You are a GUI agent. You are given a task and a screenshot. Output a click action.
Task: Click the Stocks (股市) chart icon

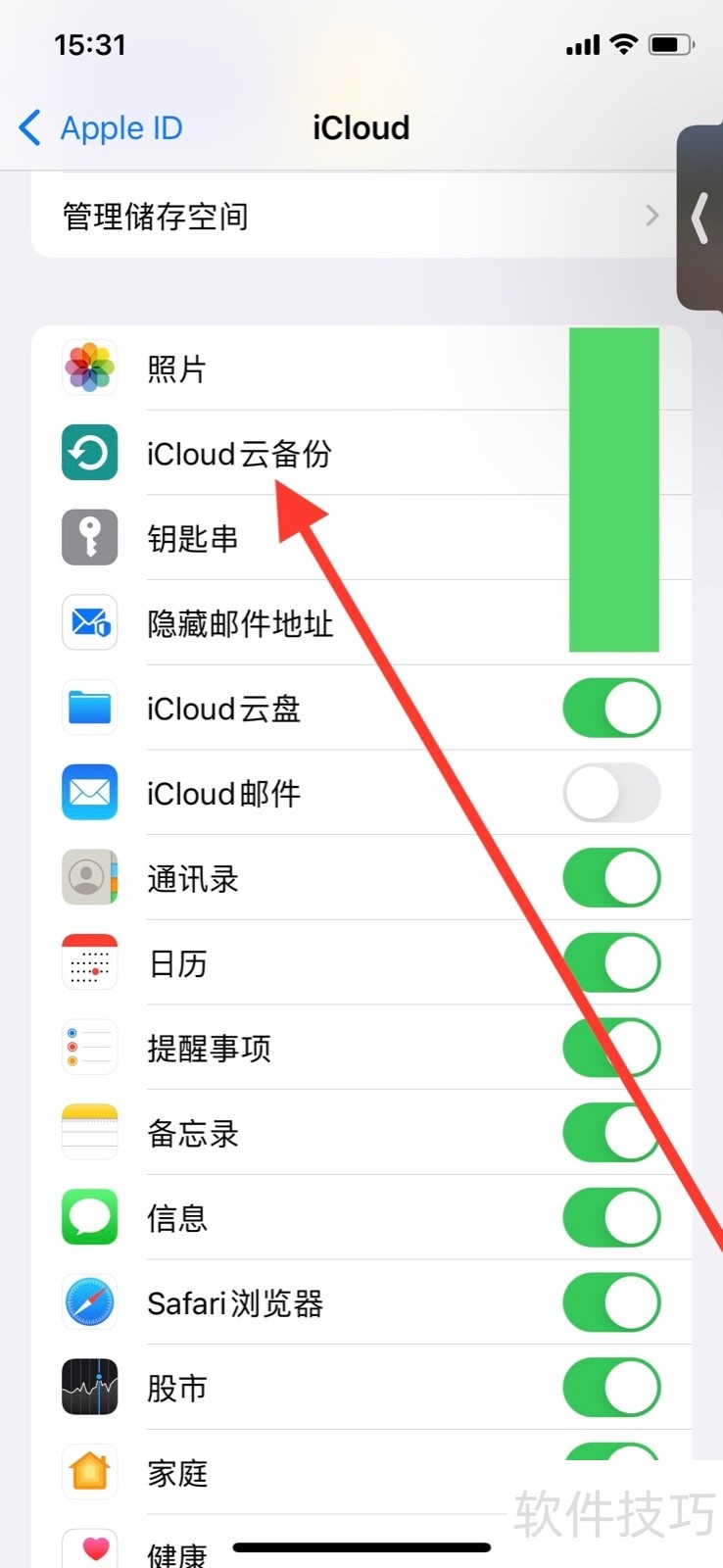(x=88, y=1387)
